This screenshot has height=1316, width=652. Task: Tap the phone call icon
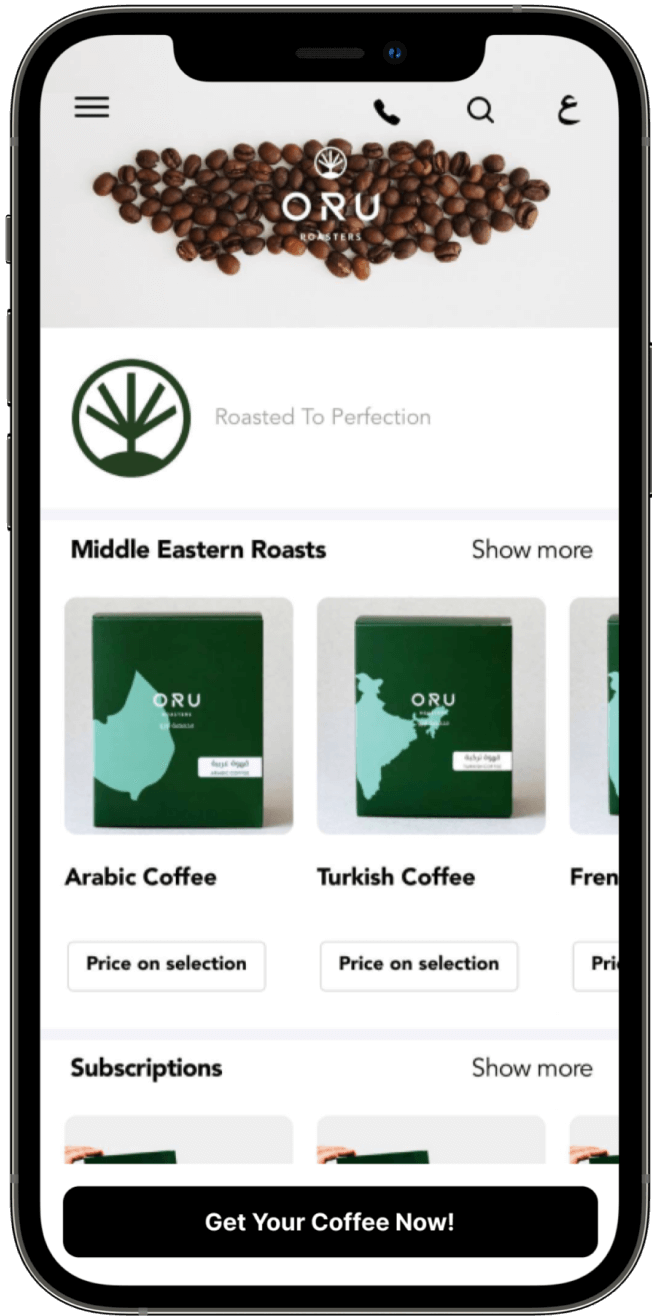[x=386, y=111]
